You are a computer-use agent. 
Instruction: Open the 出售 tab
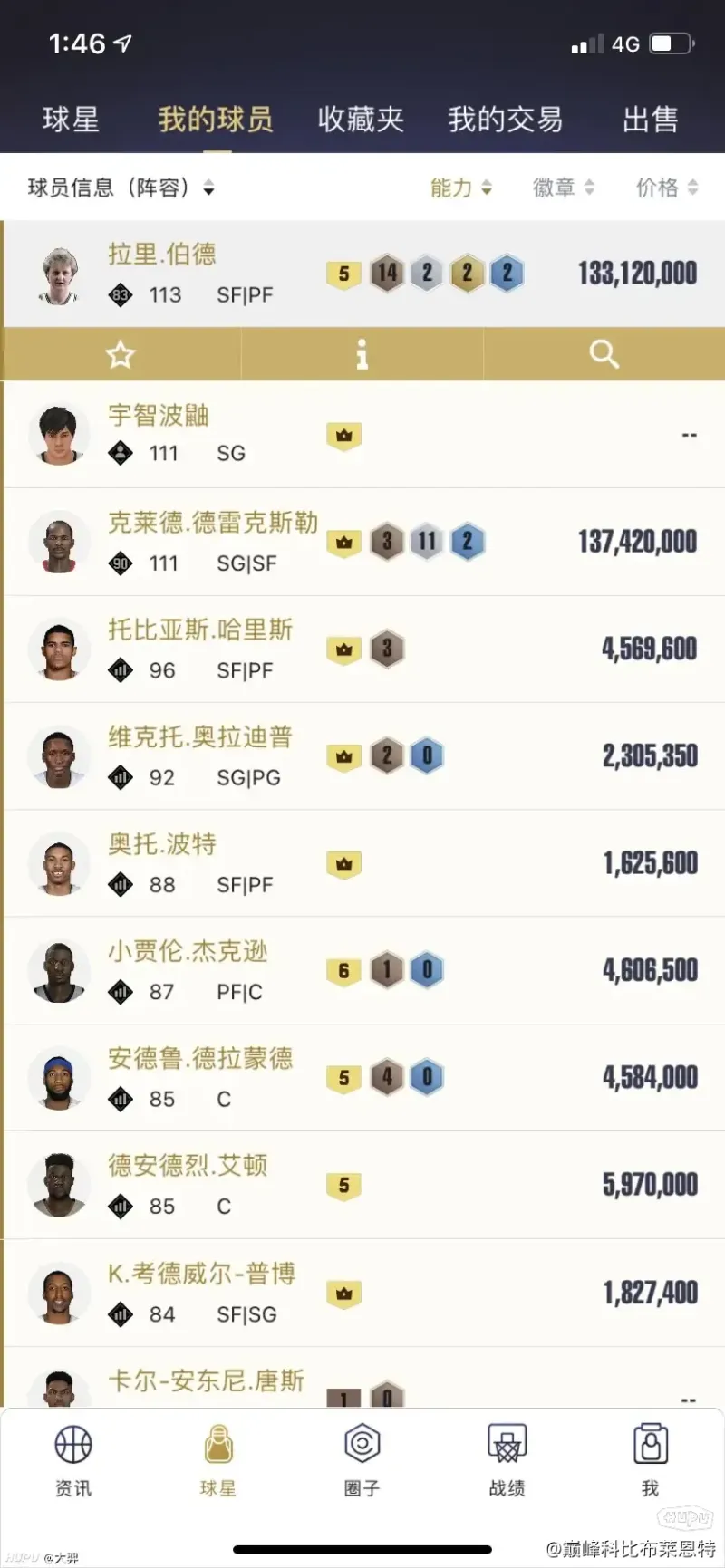coord(650,120)
